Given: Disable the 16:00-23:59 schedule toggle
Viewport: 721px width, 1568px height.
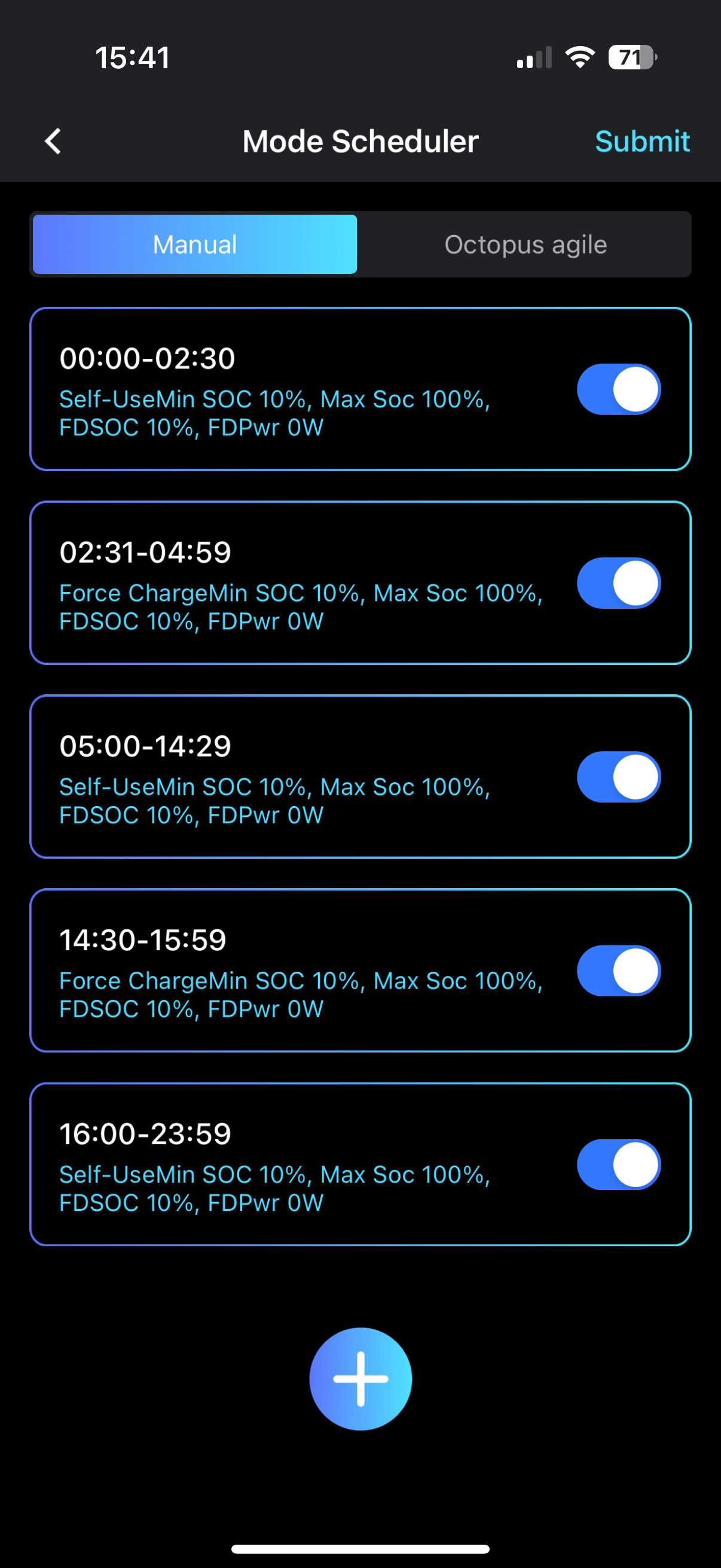Looking at the screenshot, I should pyautogui.click(x=618, y=1164).
